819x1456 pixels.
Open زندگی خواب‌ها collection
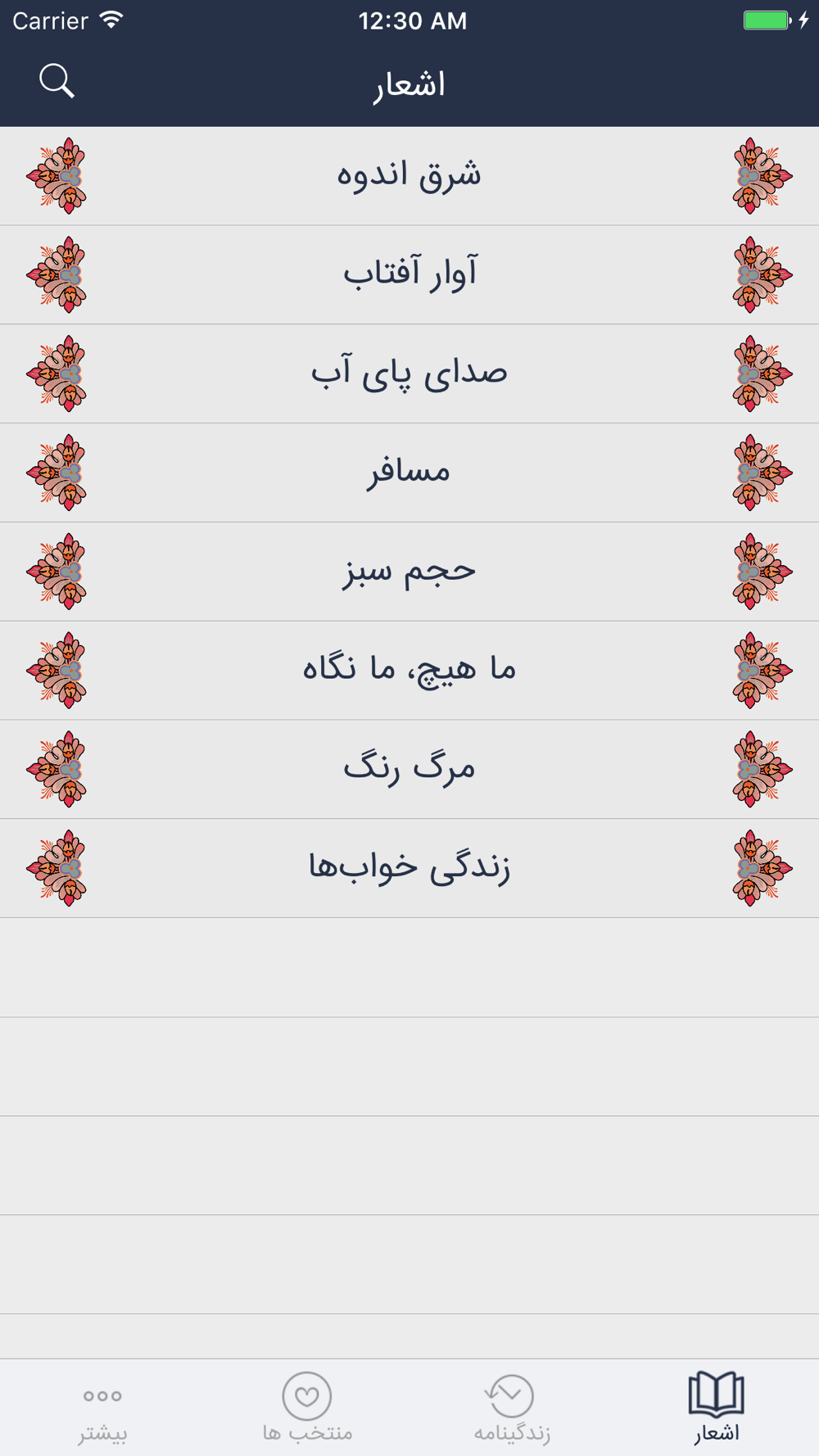point(409,869)
